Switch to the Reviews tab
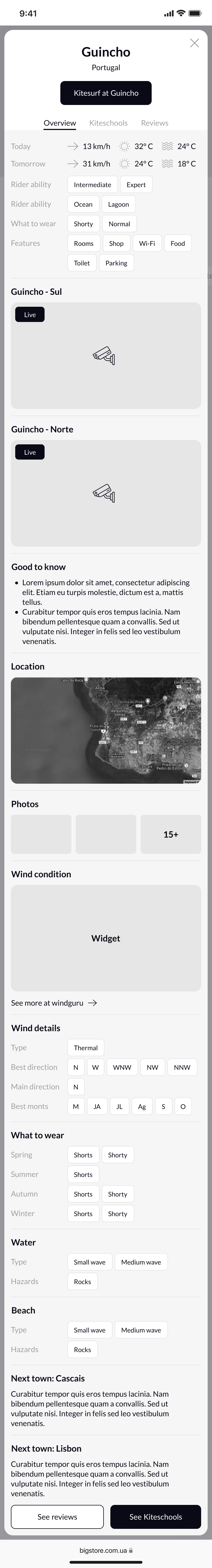 click(x=155, y=123)
